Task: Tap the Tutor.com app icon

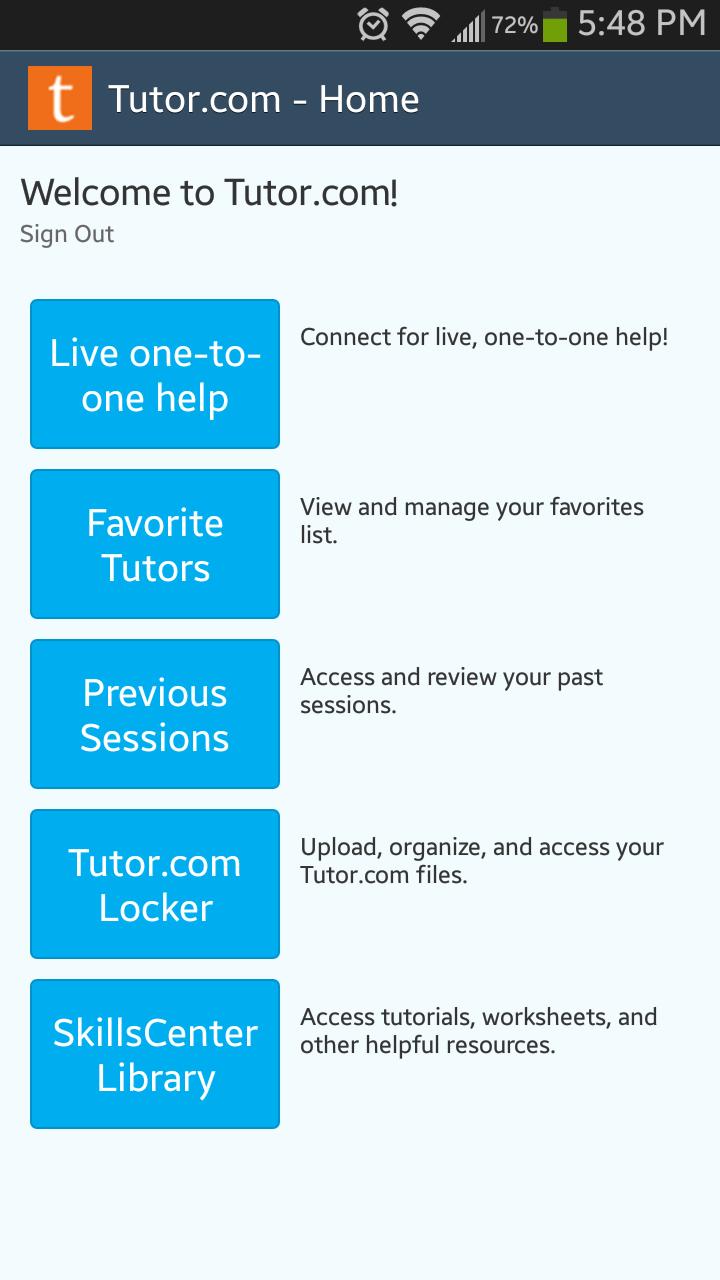Action: [x=60, y=98]
